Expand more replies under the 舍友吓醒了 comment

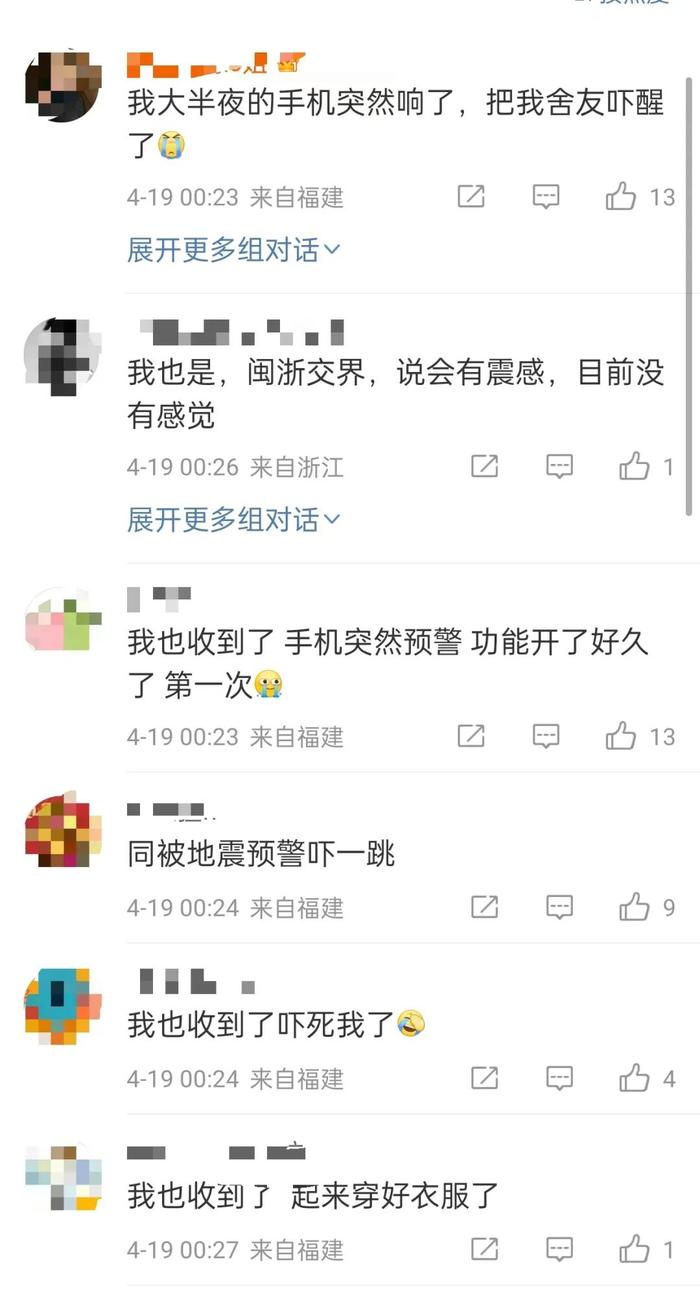(233, 250)
